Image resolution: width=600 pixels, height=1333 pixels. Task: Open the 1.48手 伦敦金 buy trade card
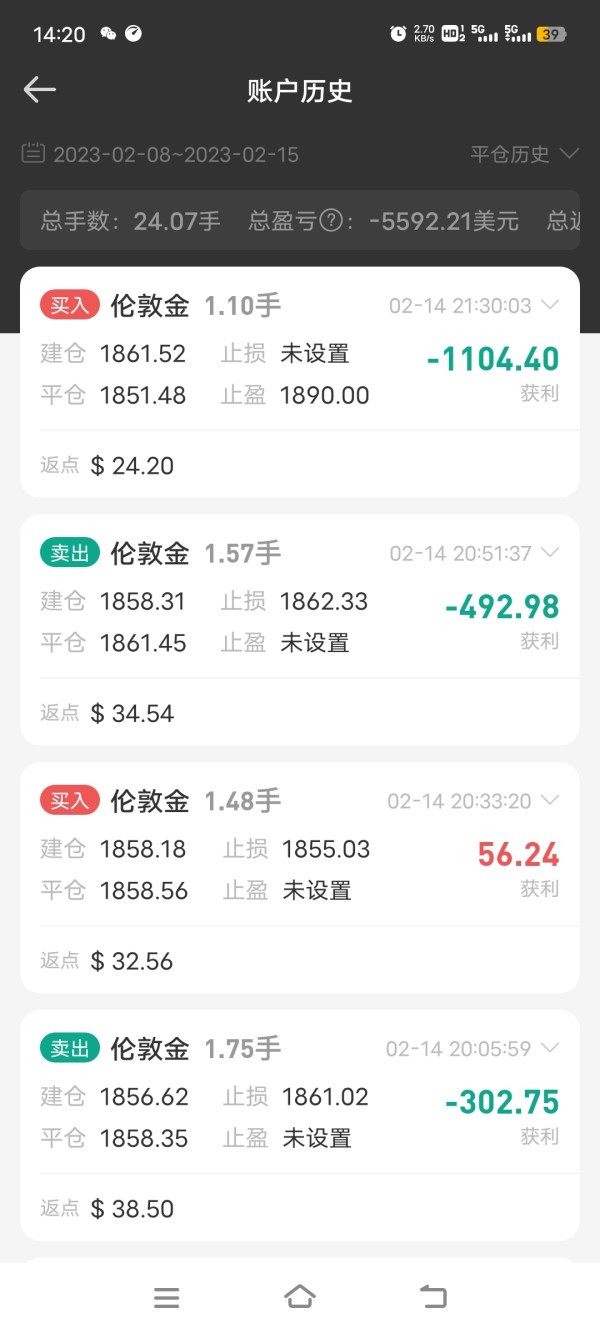pos(300,878)
